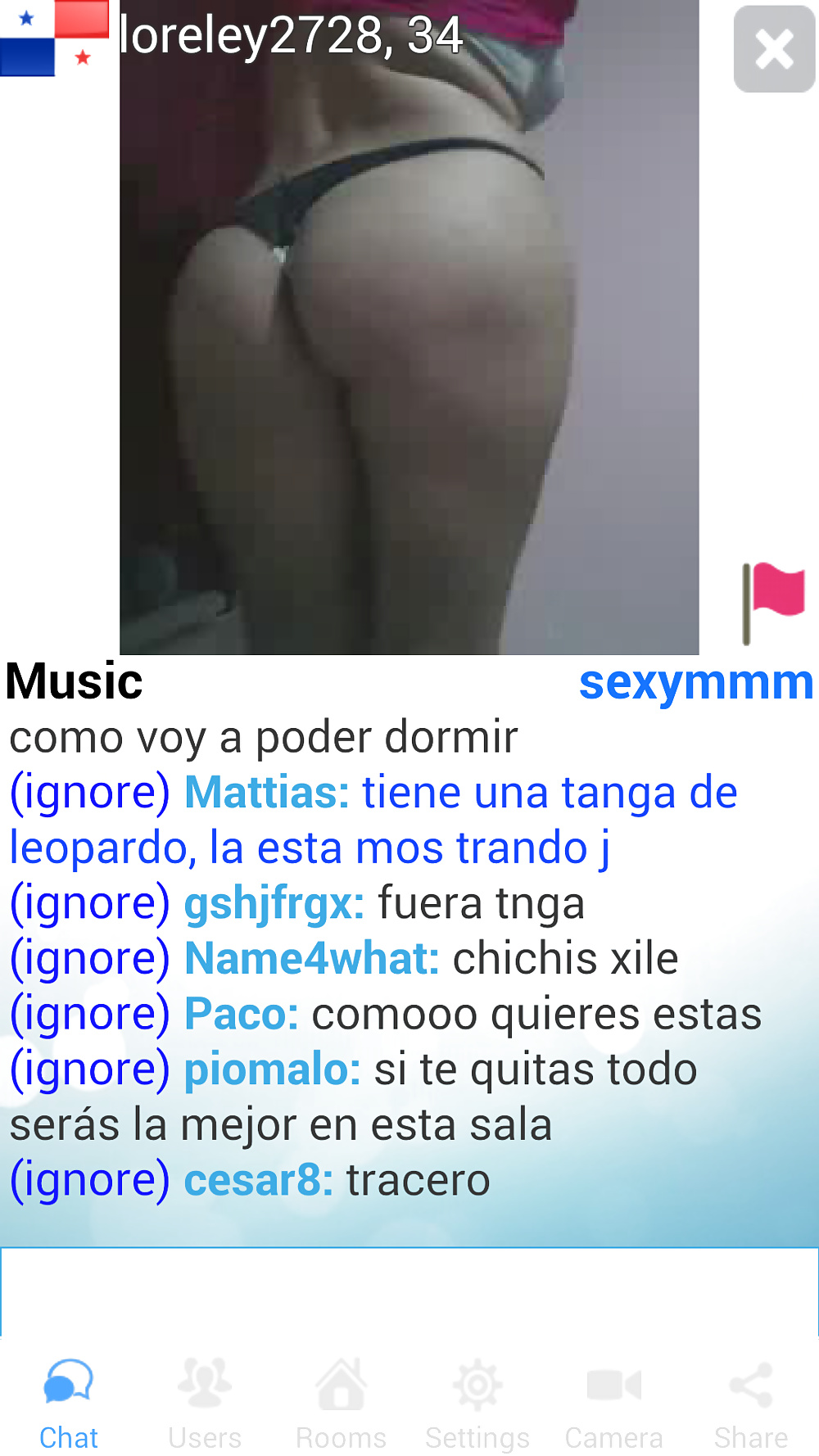Report this user with the pink flag

773,602
